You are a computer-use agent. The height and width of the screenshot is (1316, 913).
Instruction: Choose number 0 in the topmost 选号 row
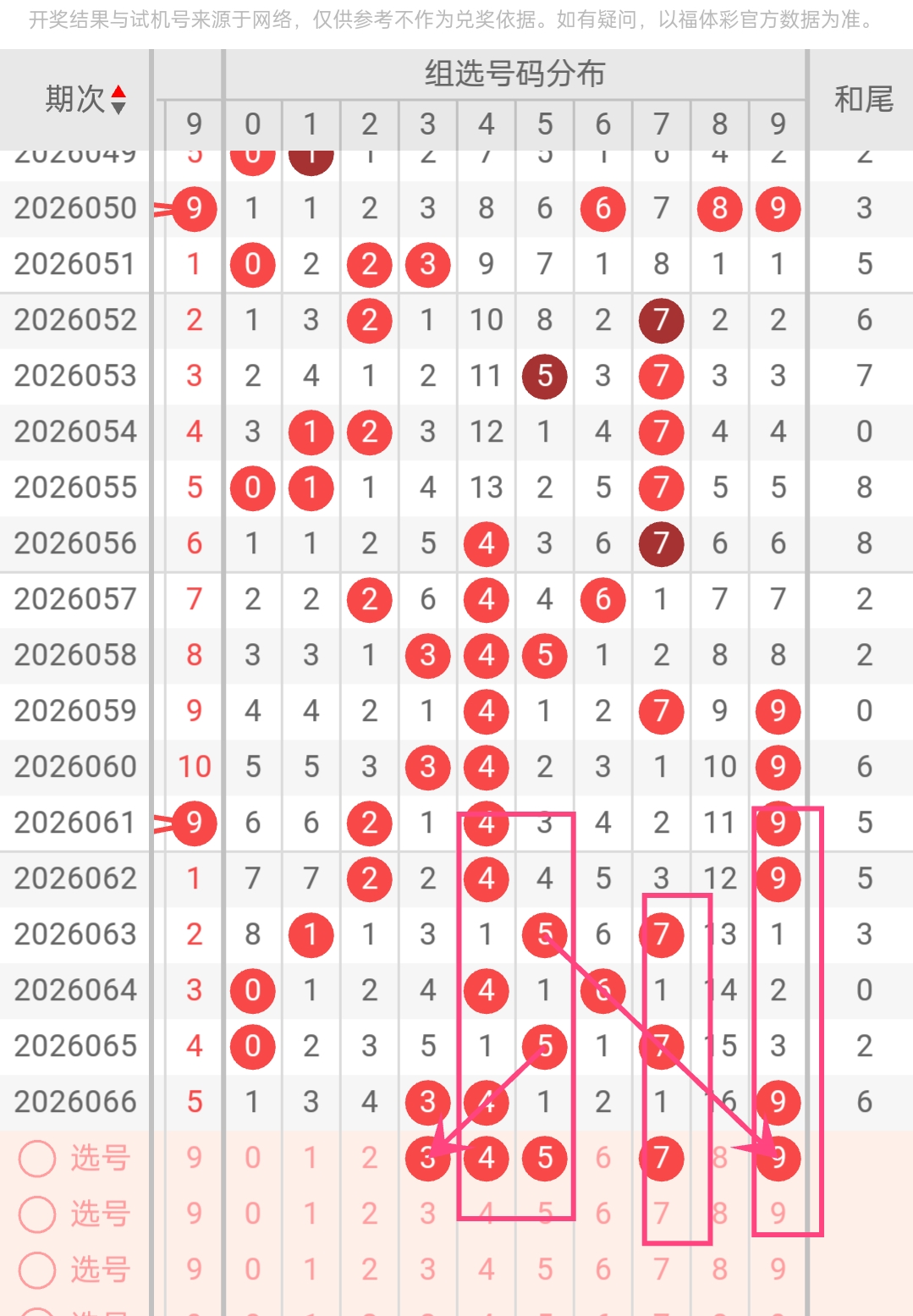pyautogui.click(x=253, y=1158)
